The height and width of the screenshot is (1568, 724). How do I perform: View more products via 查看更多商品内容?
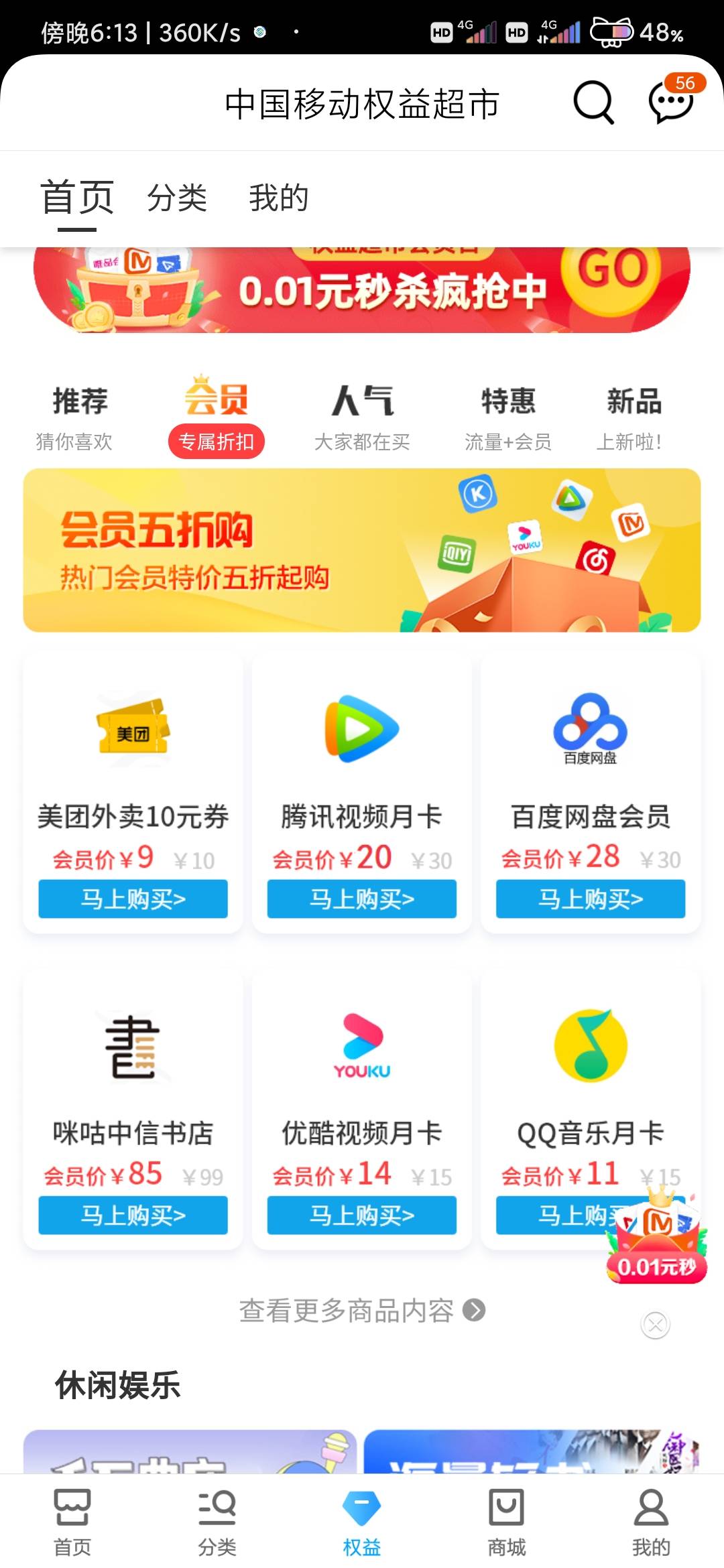(x=362, y=1310)
